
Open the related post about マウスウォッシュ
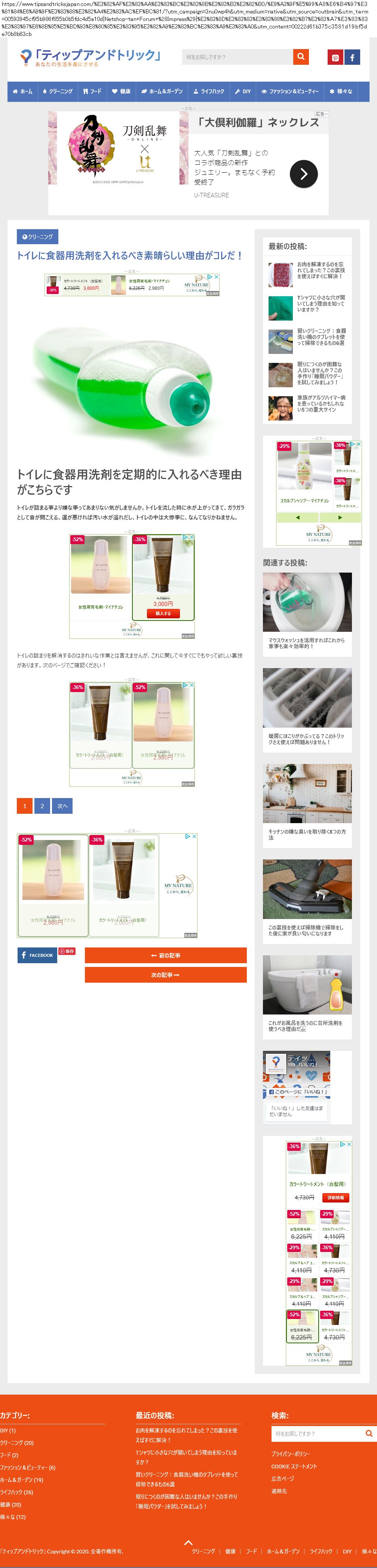(307, 643)
